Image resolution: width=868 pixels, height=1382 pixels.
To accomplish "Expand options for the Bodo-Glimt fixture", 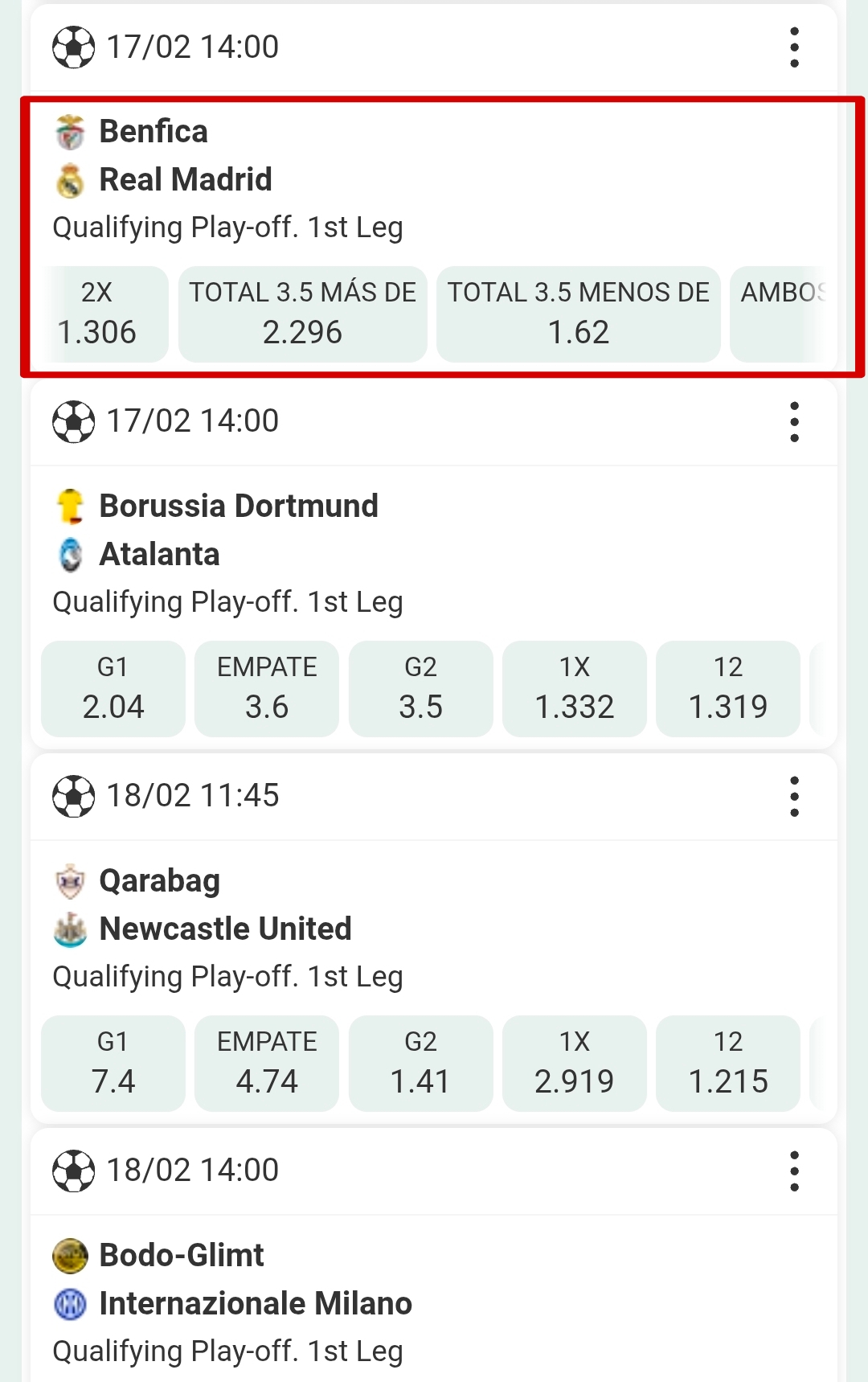I will [795, 1171].
